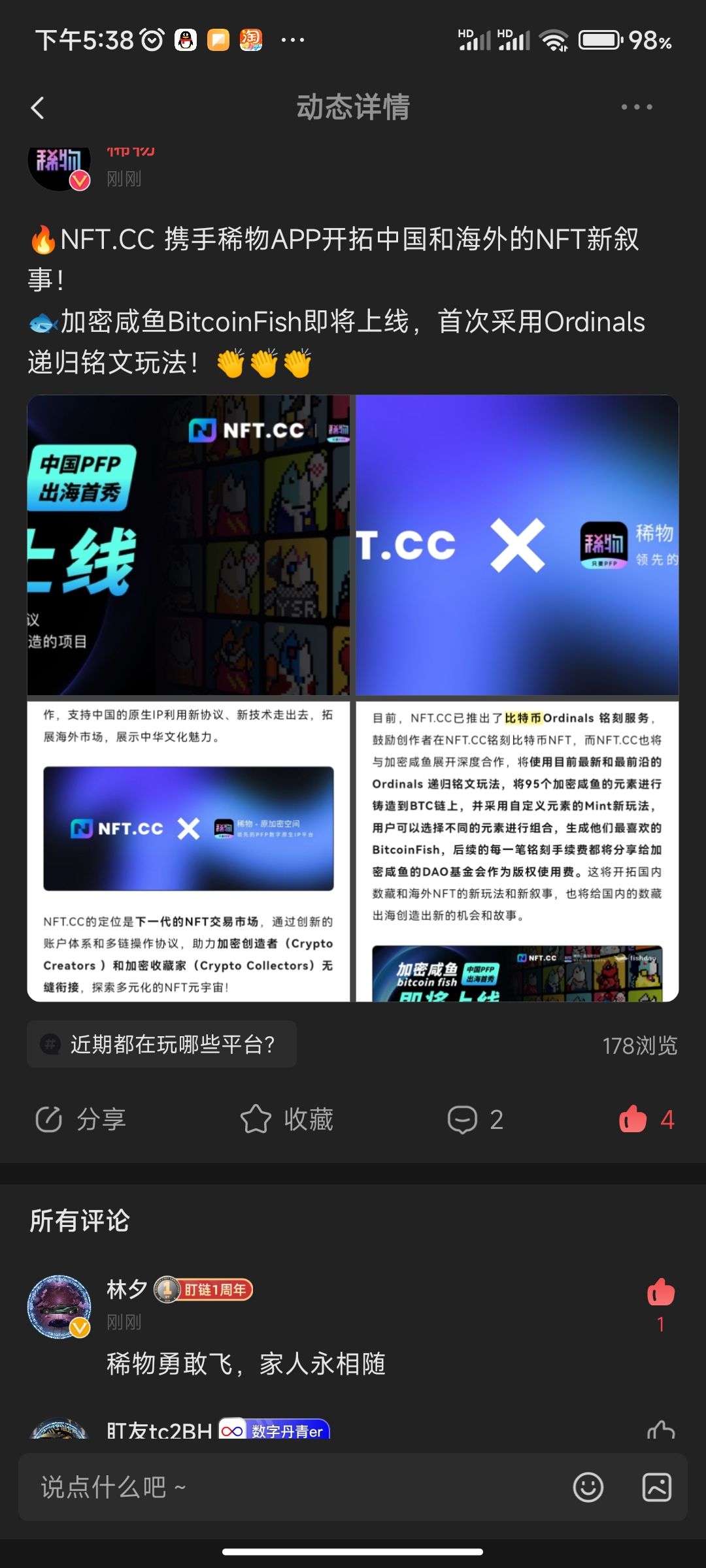Viewport: 706px width, 1568px height.
Task: Open the top-left 中国PFP出海首秀 image
Action: tap(188, 545)
